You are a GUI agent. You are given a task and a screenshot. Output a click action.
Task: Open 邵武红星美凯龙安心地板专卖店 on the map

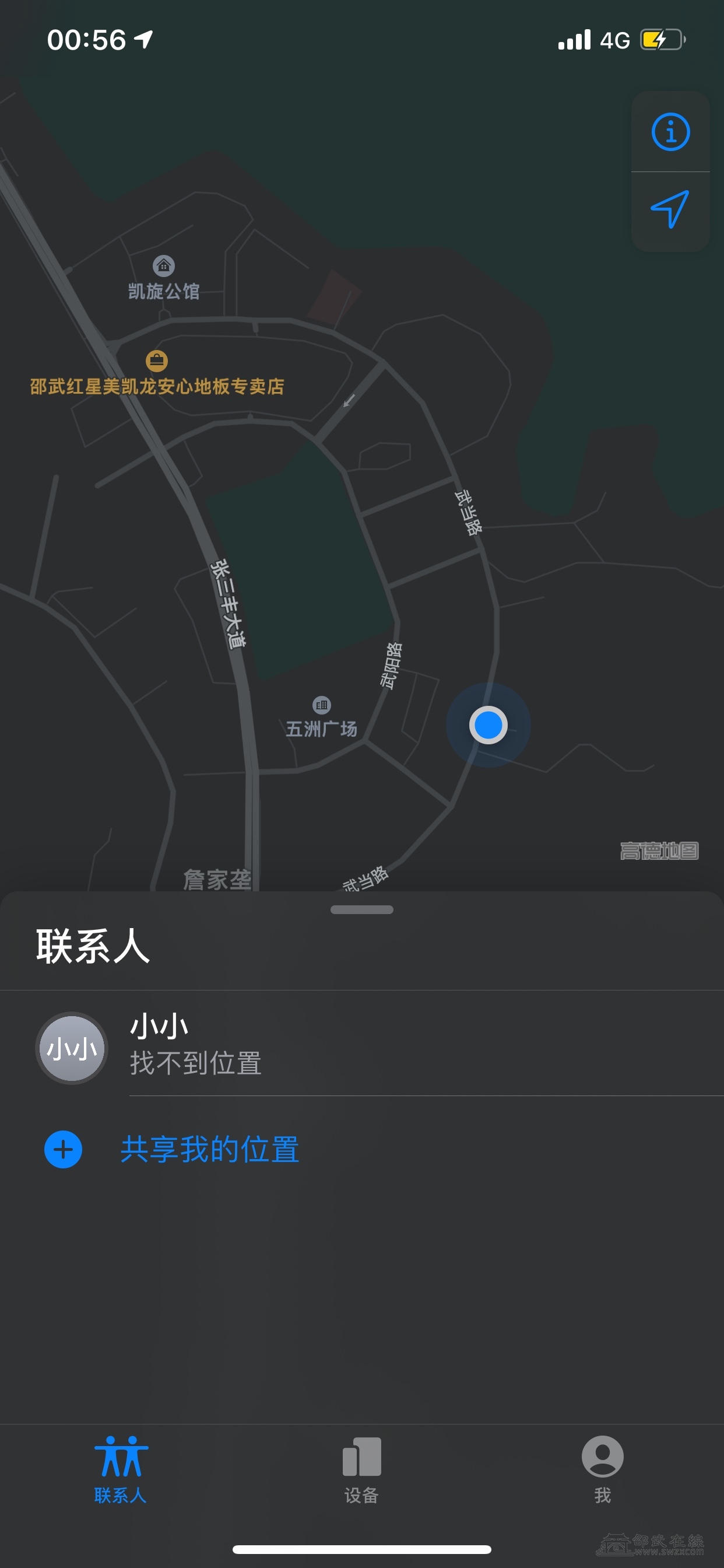tap(157, 361)
